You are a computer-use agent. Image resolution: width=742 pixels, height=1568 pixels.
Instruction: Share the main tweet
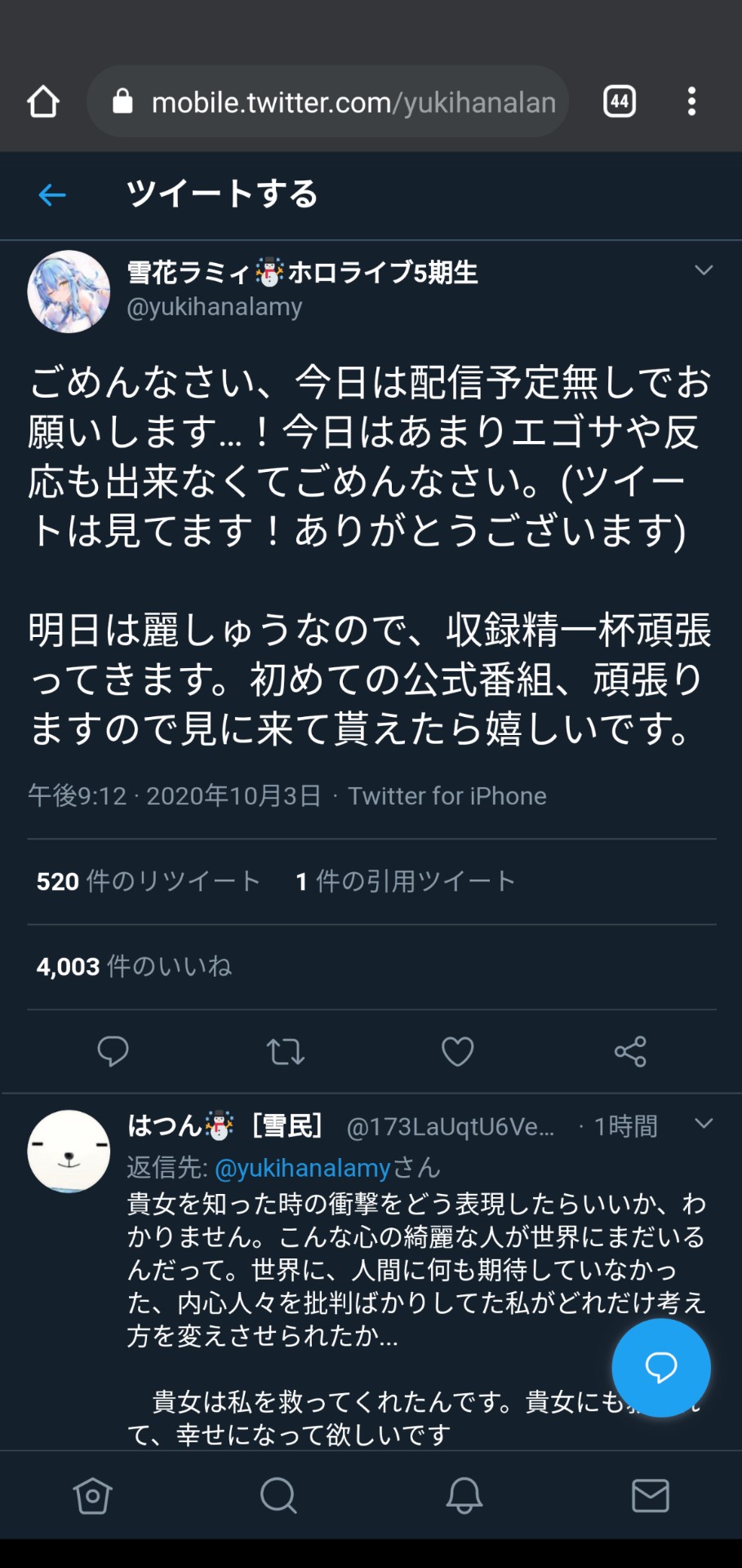[630, 1051]
